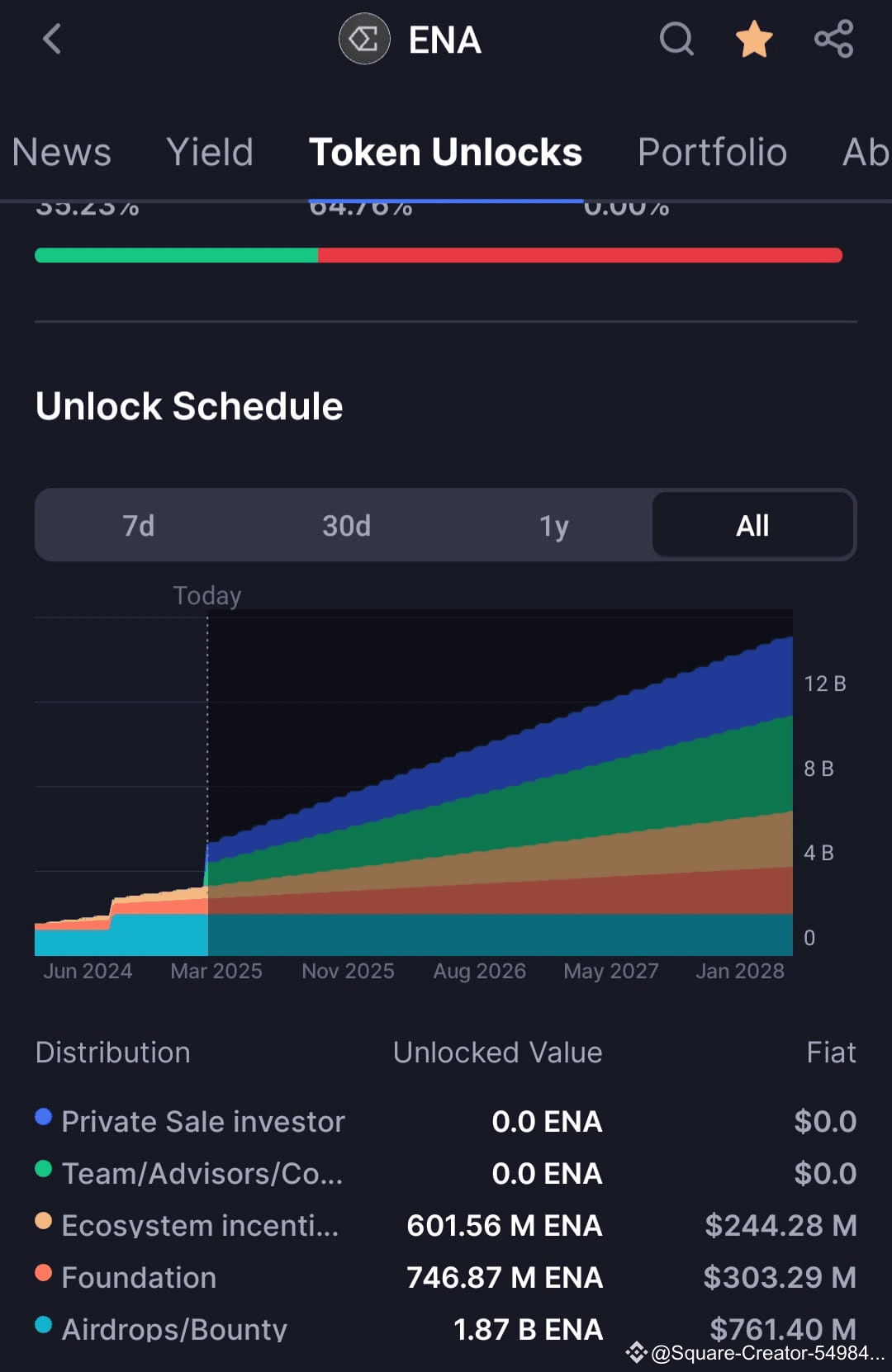Viewport: 892px width, 1372px height.
Task: Tap the back arrow icon
Action: 53,39
